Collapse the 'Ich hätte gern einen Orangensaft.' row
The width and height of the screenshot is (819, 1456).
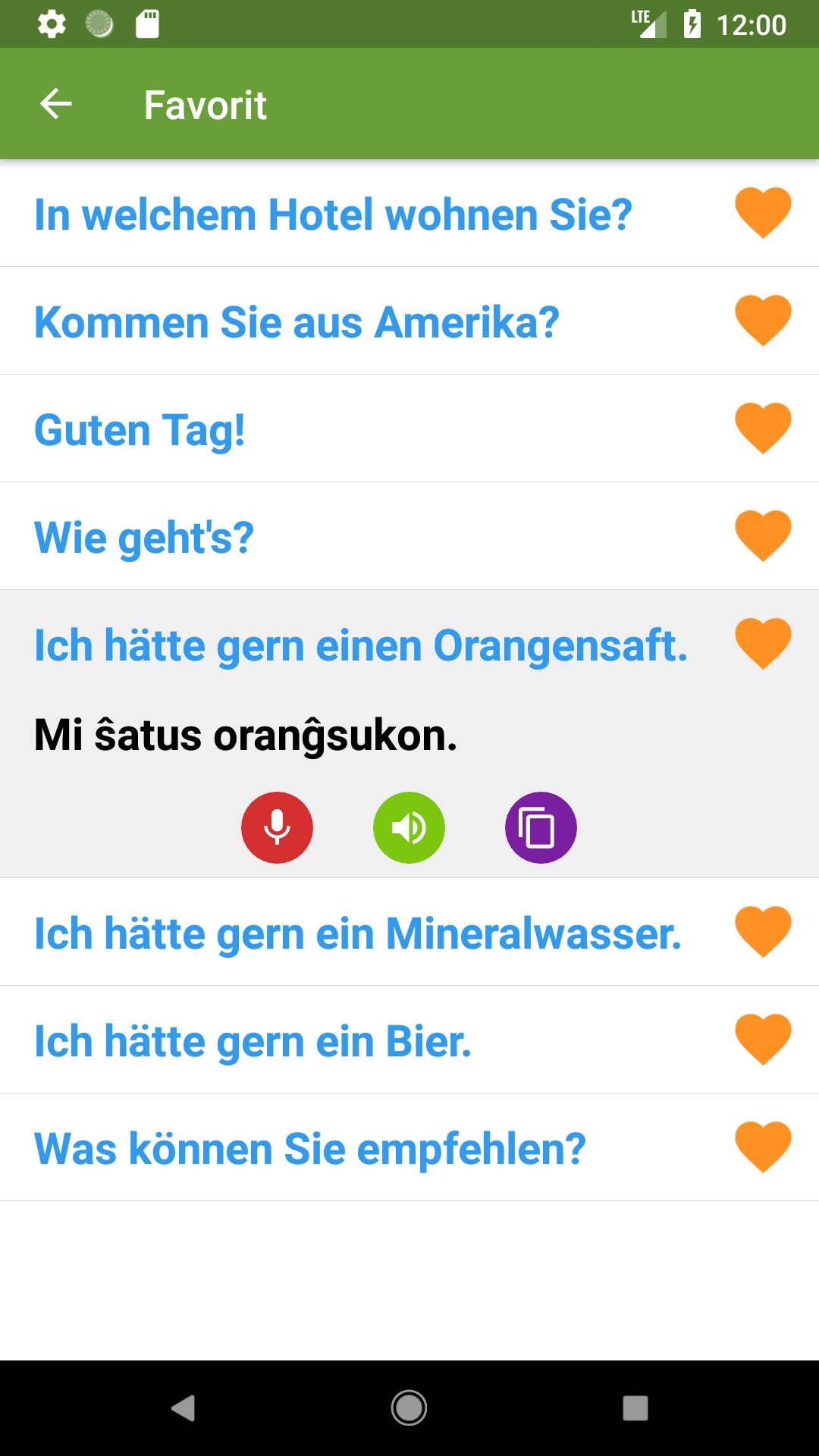tap(361, 645)
